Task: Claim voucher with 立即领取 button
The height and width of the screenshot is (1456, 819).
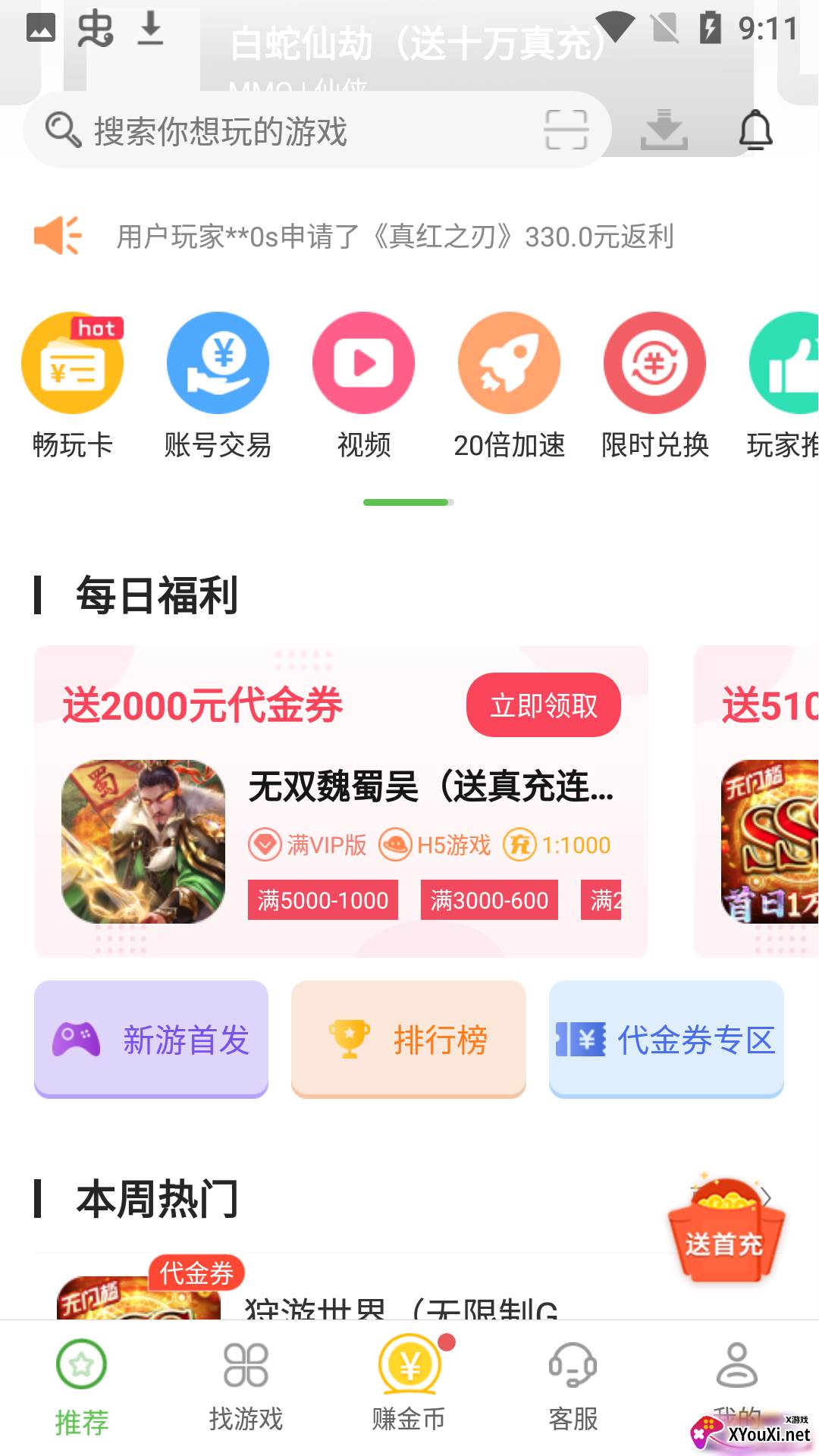Action: click(x=543, y=705)
